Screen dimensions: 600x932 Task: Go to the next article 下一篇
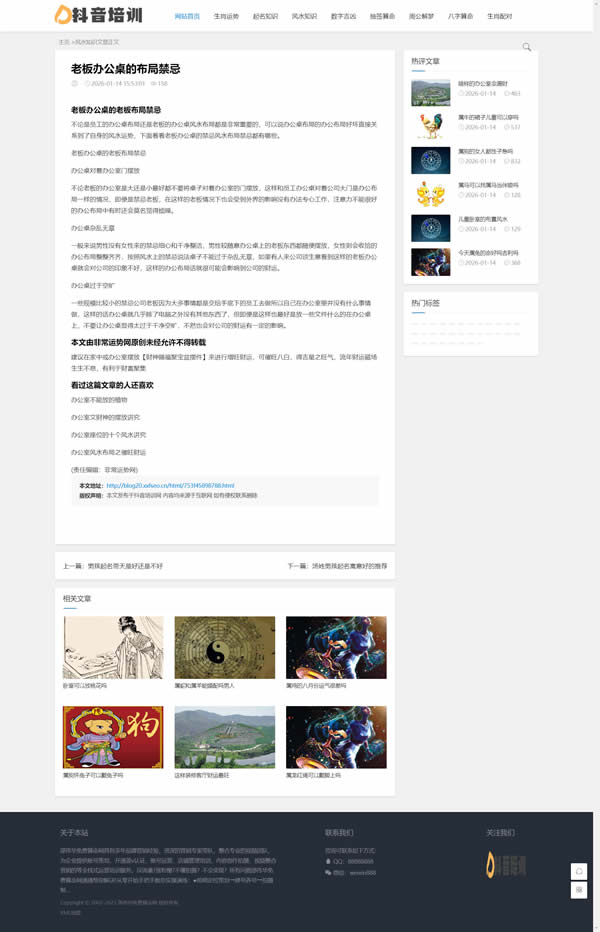click(337, 565)
